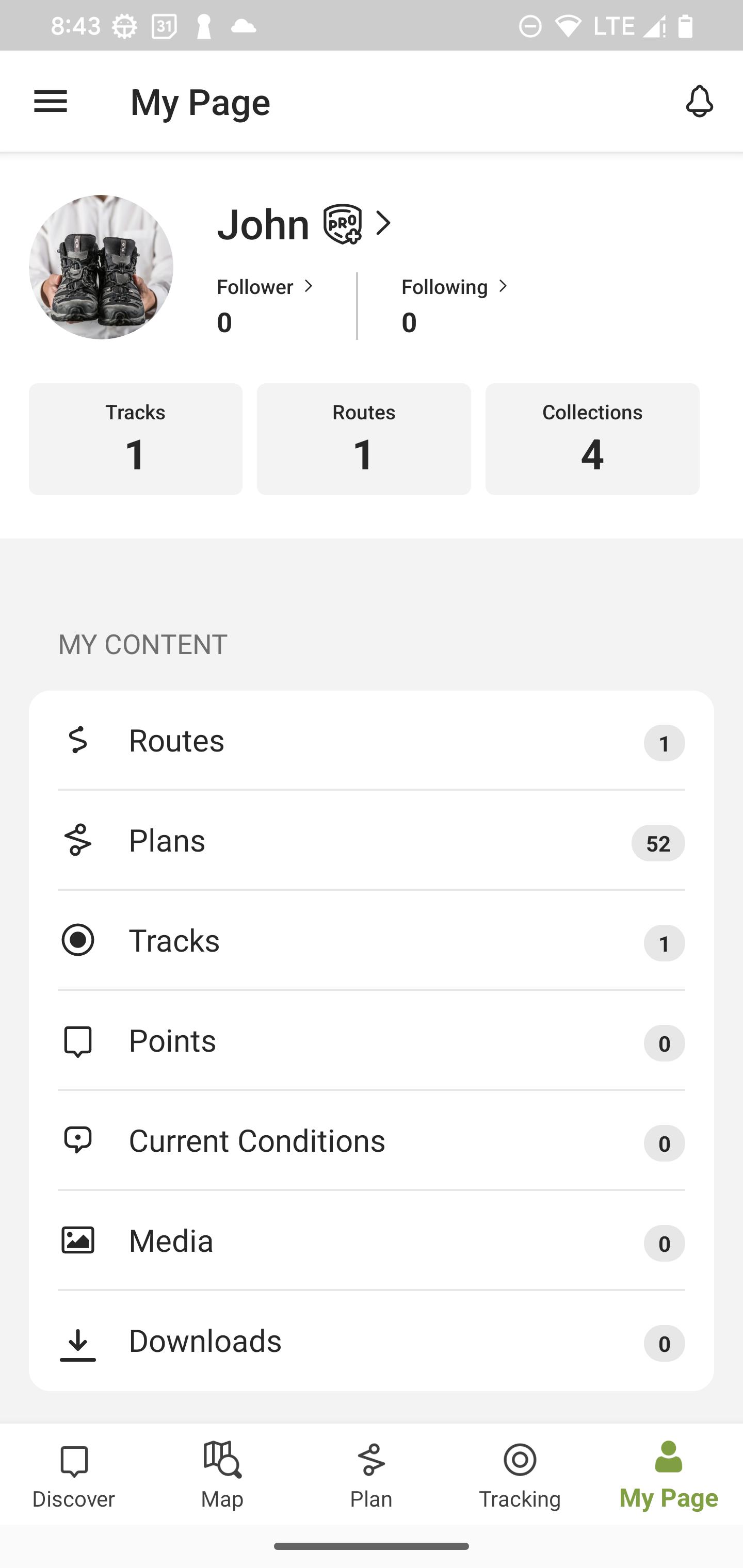Open Tracks in My Content
This screenshot has height=1568, width=743.
point(372,941)
